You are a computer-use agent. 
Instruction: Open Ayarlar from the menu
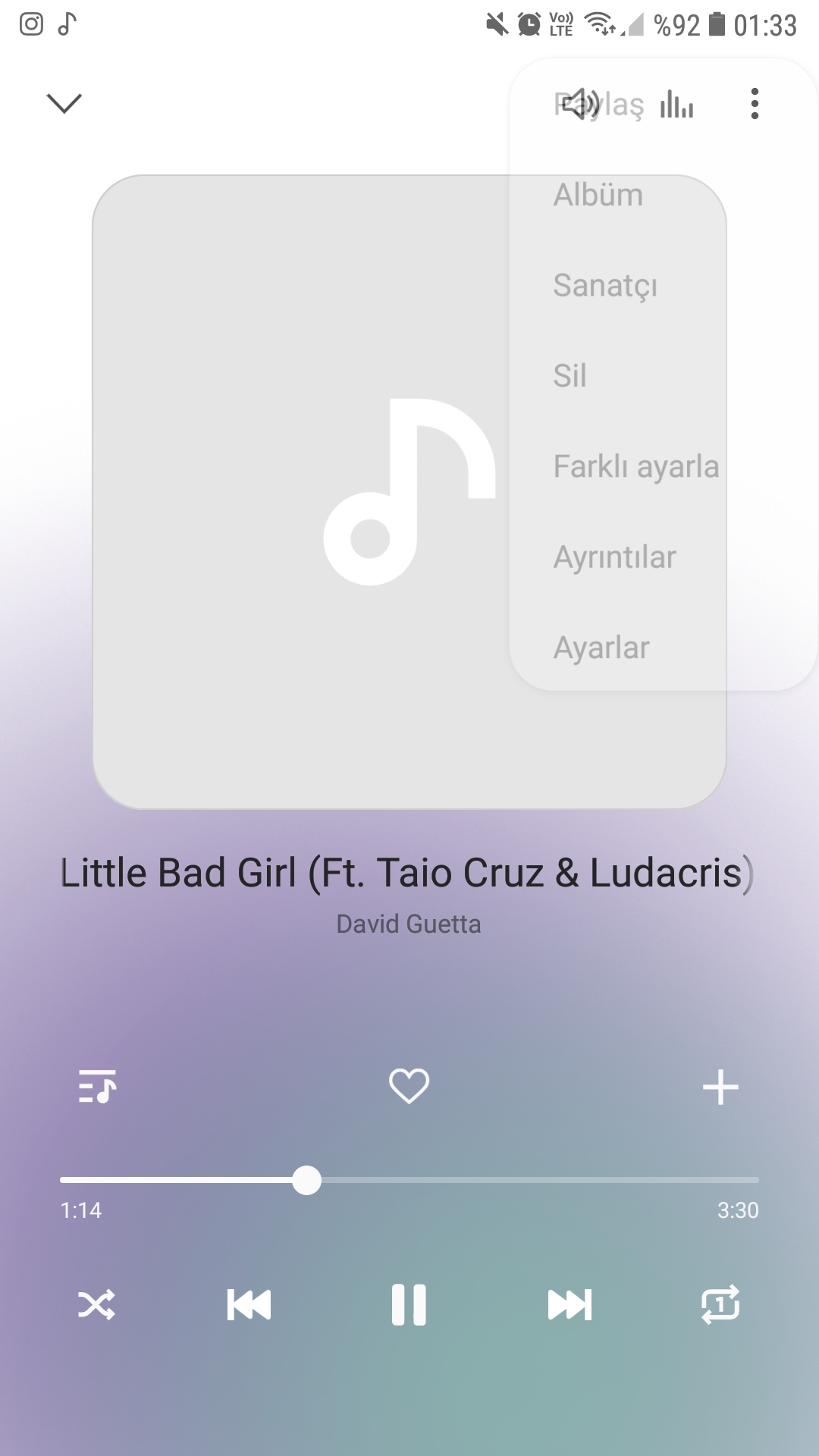tap(602, 648)
